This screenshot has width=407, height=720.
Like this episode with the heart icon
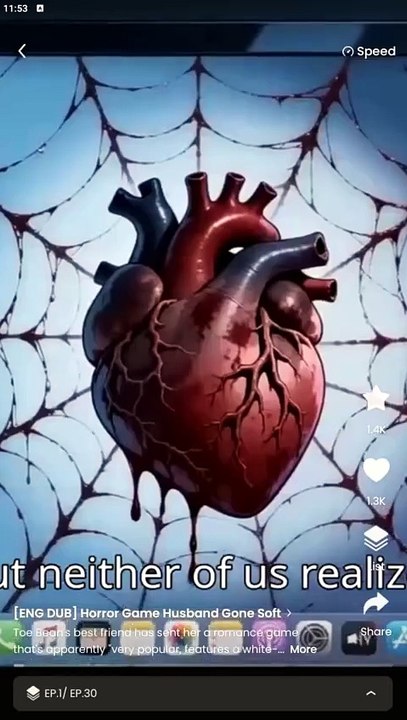coord(376,471)
